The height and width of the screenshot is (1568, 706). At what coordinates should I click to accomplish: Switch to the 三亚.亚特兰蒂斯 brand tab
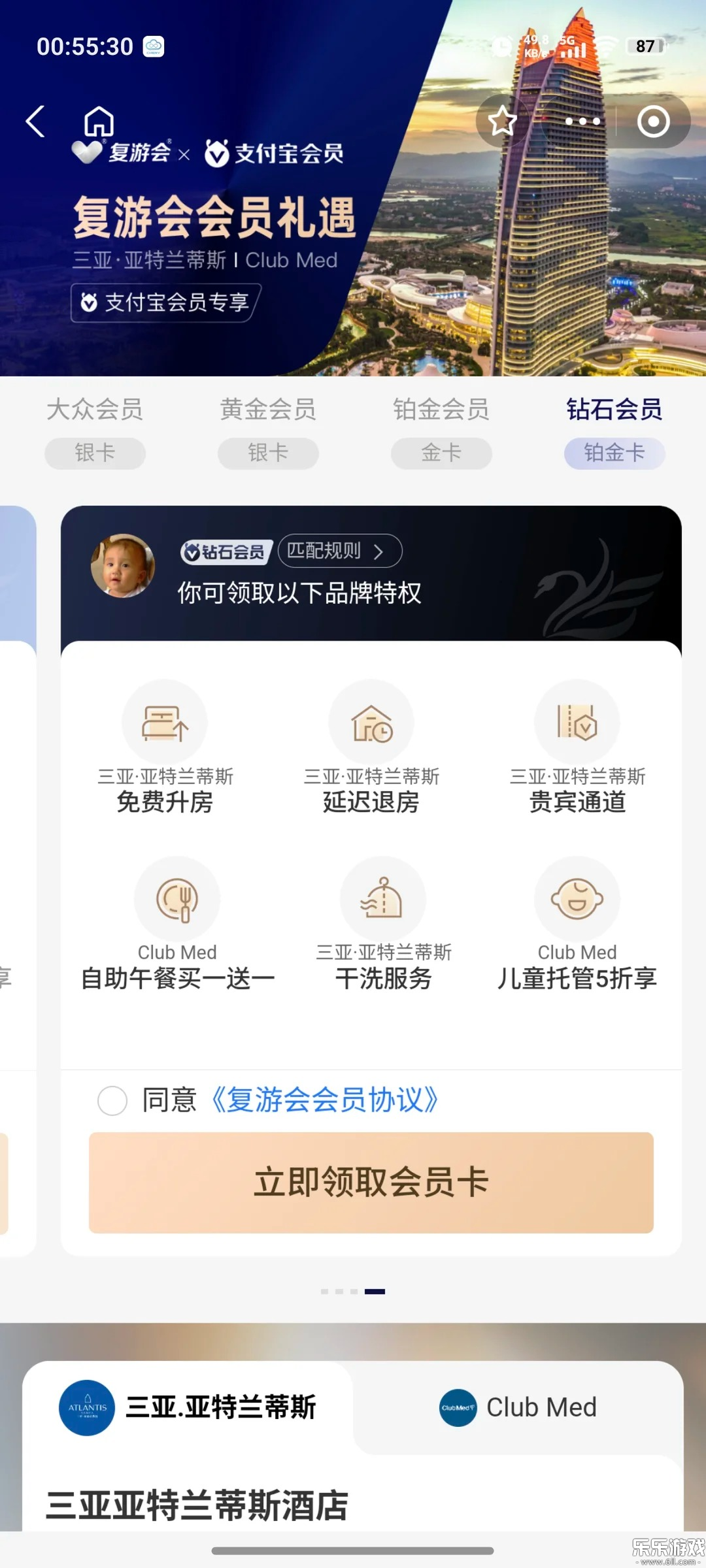coord(188,1408)
